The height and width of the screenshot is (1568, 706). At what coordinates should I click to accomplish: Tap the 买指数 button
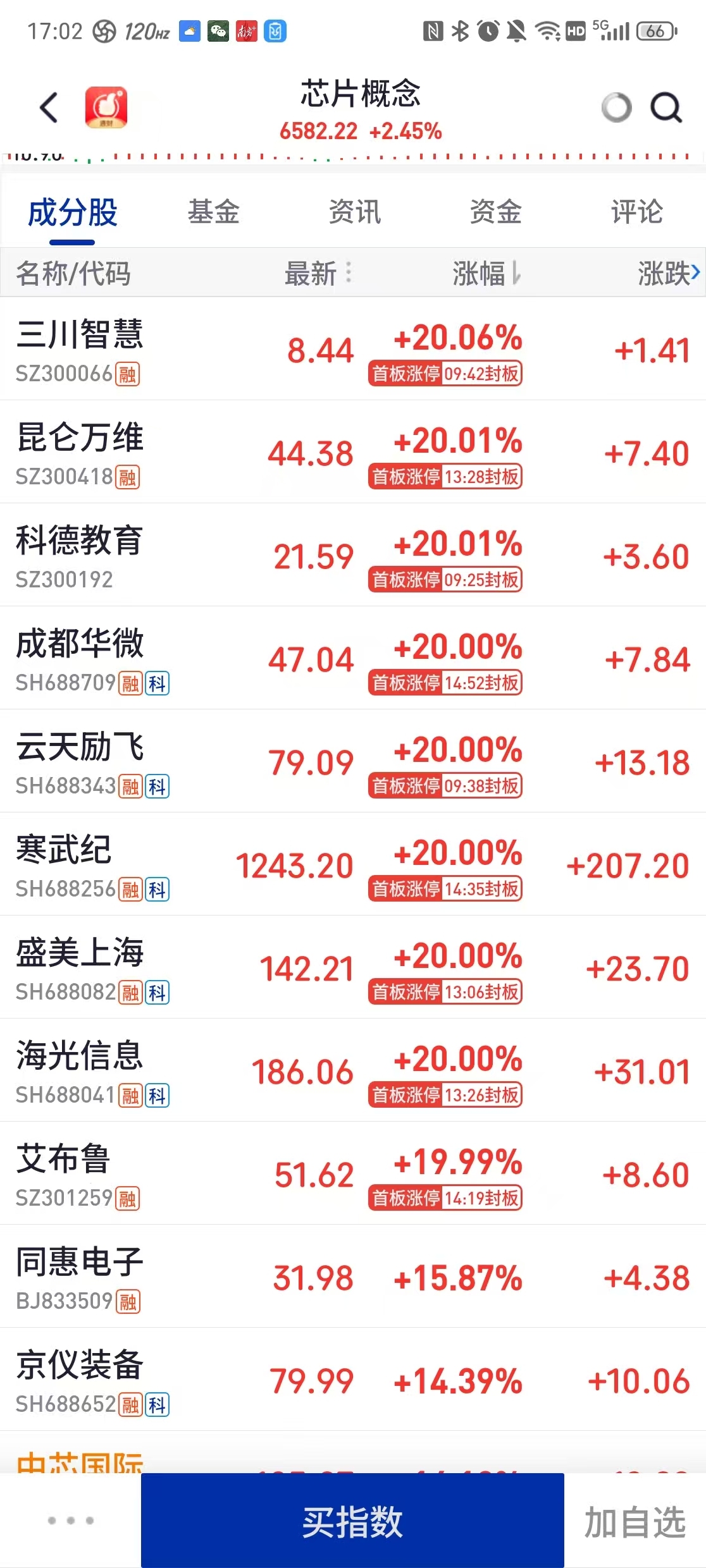[352, 1521]
